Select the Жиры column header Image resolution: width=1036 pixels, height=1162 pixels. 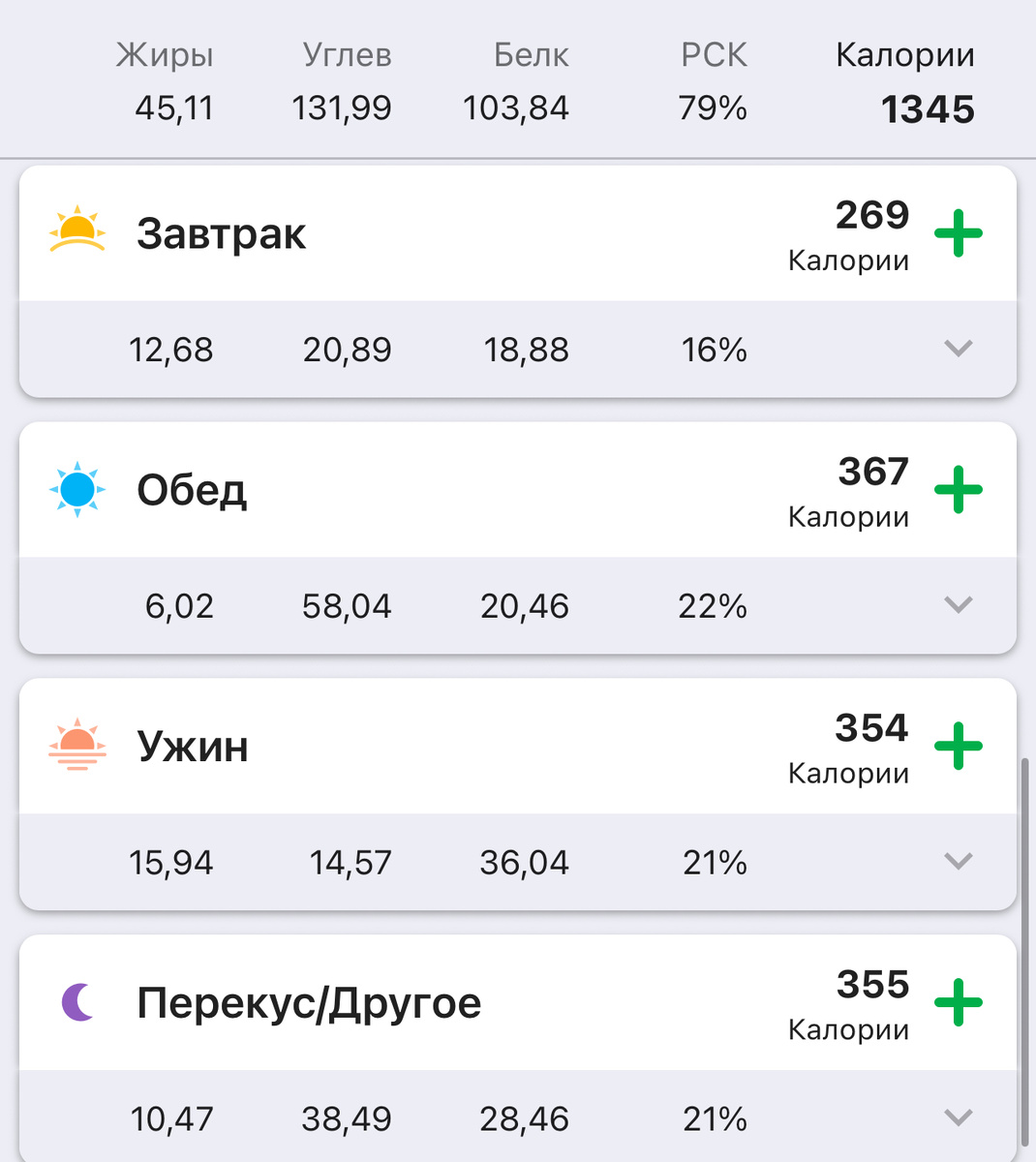point(165,54)
